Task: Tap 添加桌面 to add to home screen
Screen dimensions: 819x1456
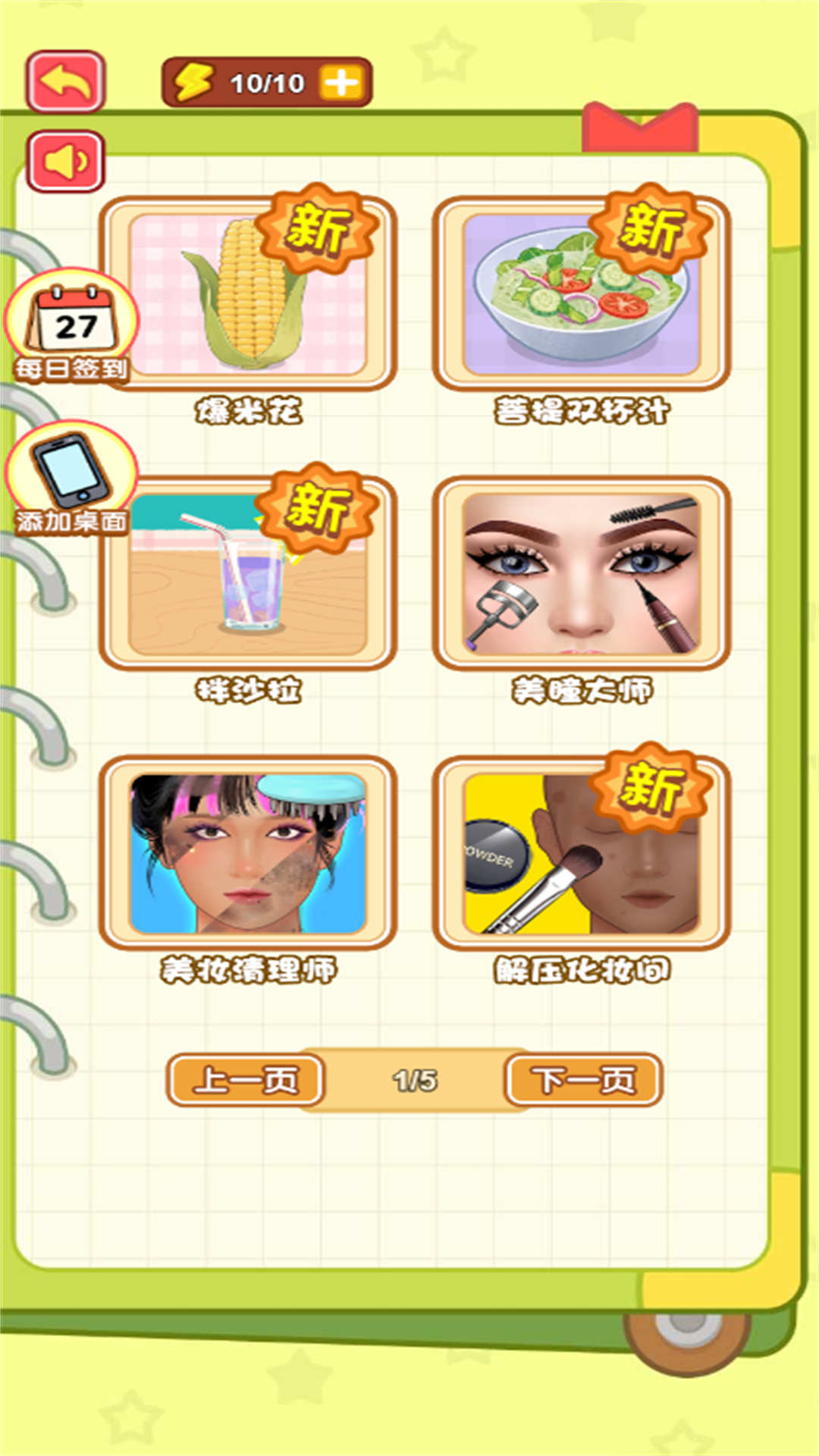Action: (72, 478)
